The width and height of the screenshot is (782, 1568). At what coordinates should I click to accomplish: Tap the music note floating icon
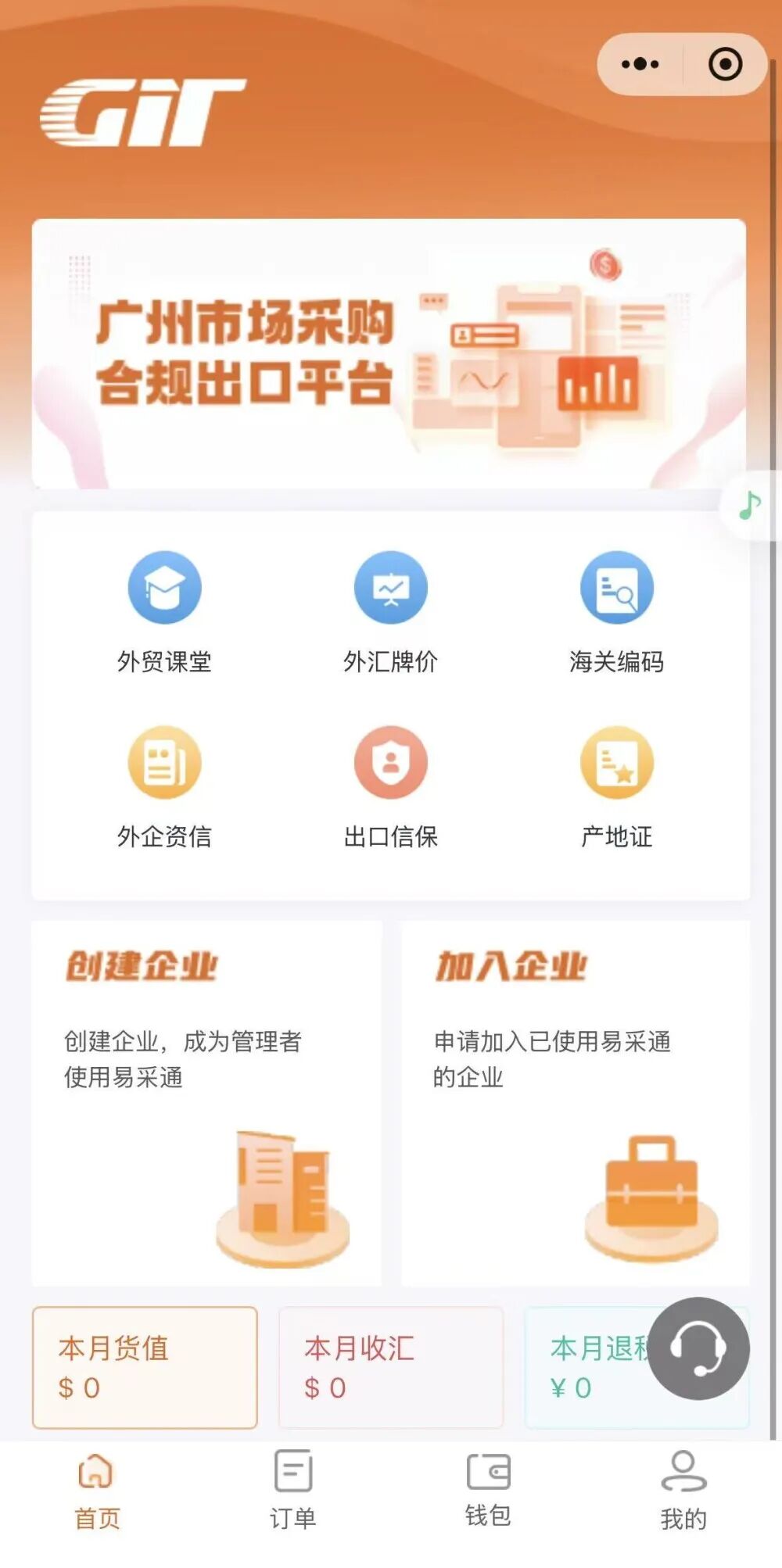[x=750, y=506]
